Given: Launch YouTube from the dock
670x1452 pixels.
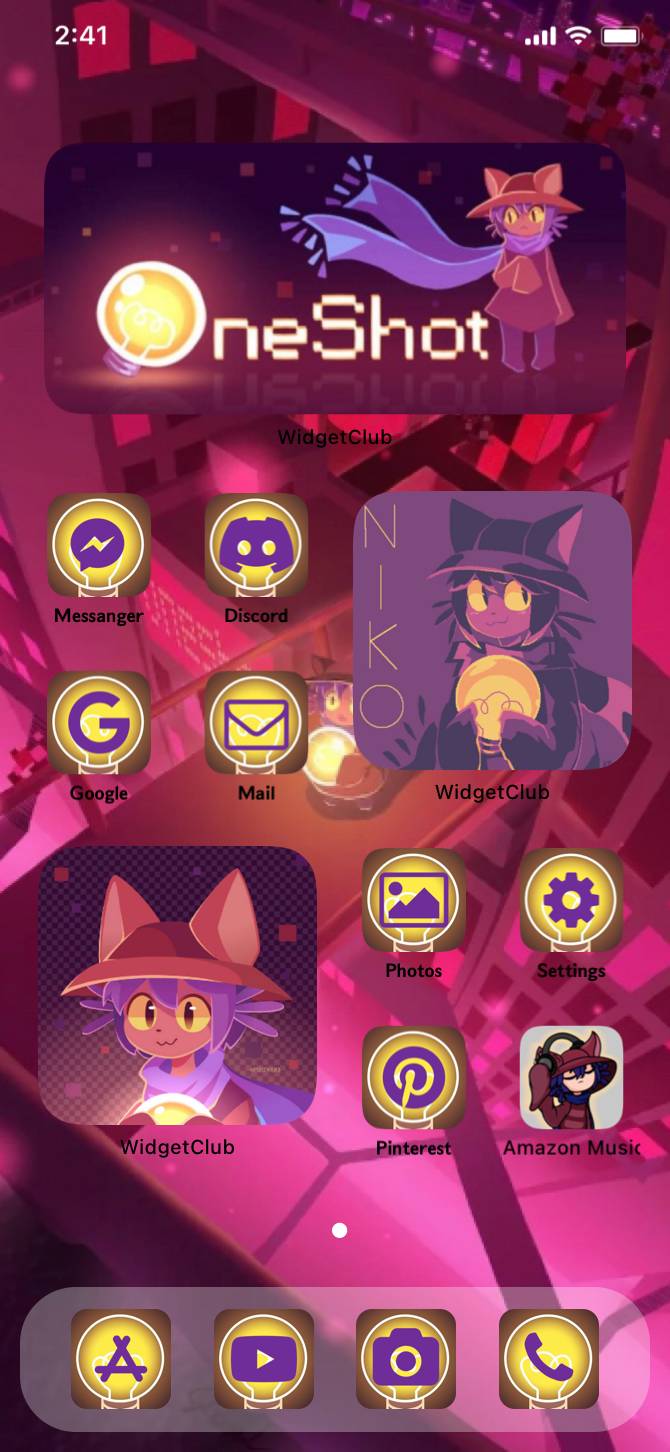Looking at the screenshot, I should 264,1359.
